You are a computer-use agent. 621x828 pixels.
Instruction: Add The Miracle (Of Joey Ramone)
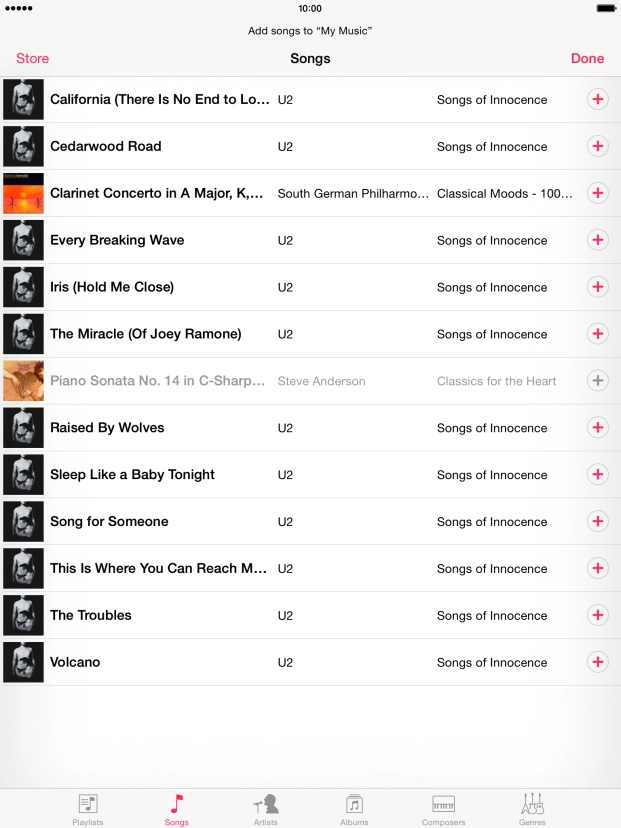tap(597, 334)
